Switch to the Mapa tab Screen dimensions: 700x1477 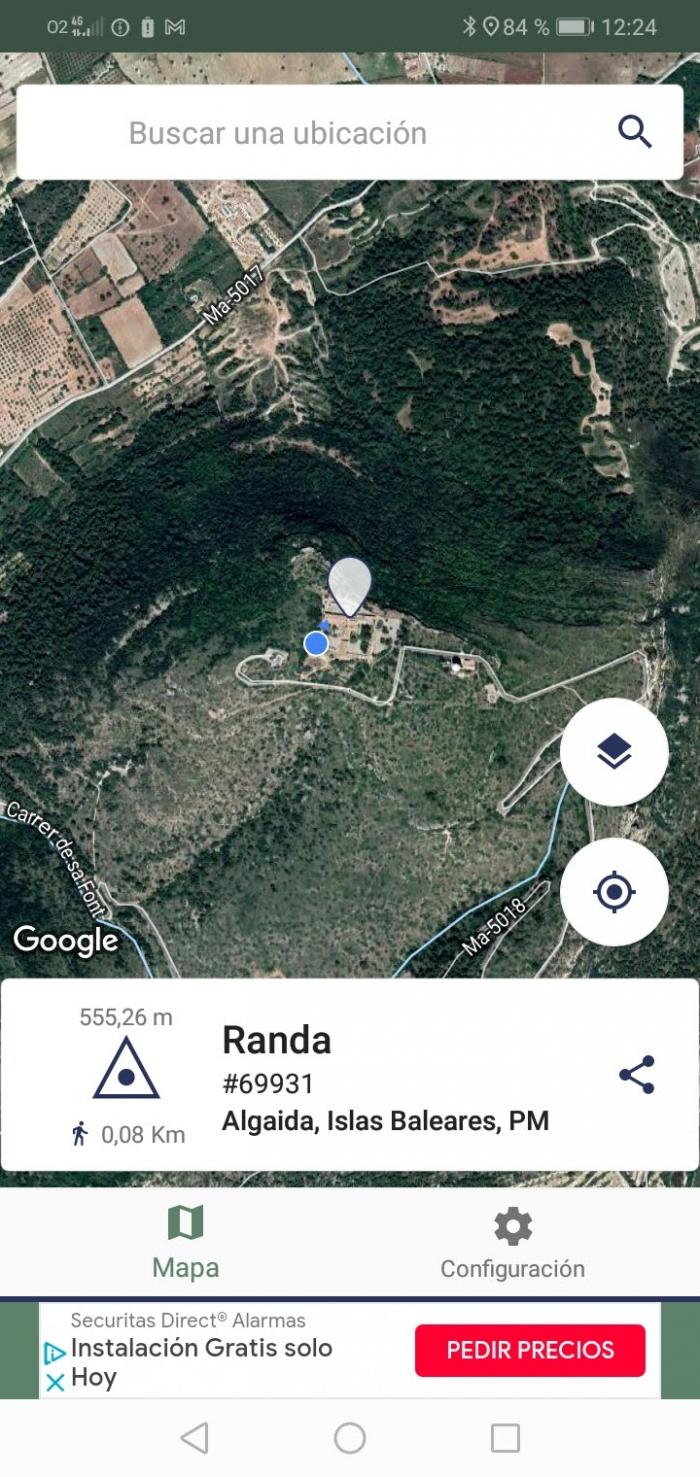pyautogui.click(x=186, y=1242)
